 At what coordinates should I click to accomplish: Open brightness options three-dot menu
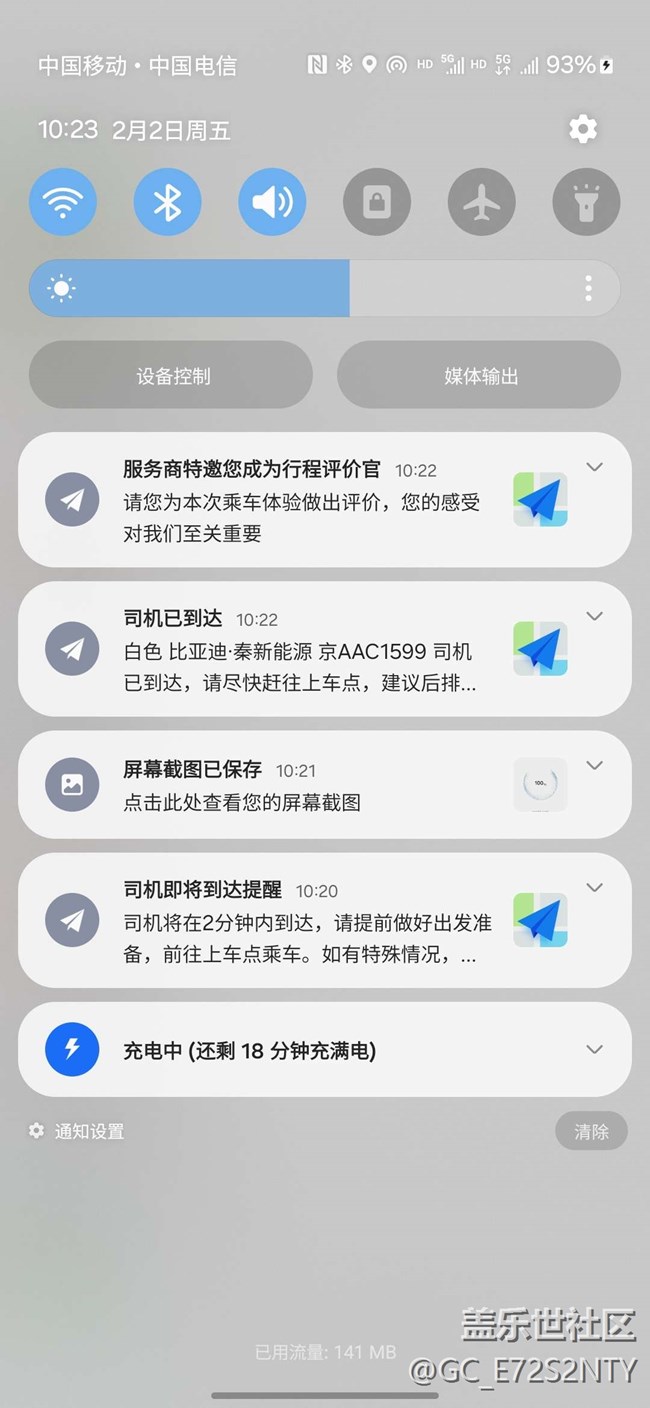[x=588, y=289]
